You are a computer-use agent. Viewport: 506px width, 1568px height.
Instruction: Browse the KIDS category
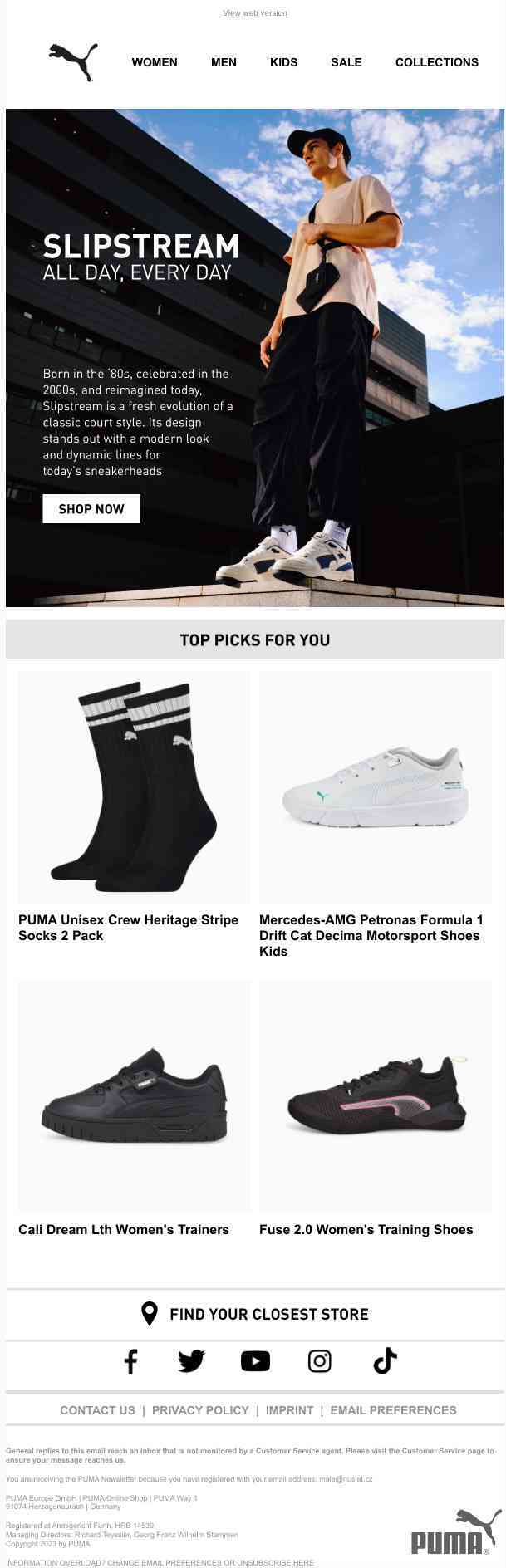[x=283, y=62]
